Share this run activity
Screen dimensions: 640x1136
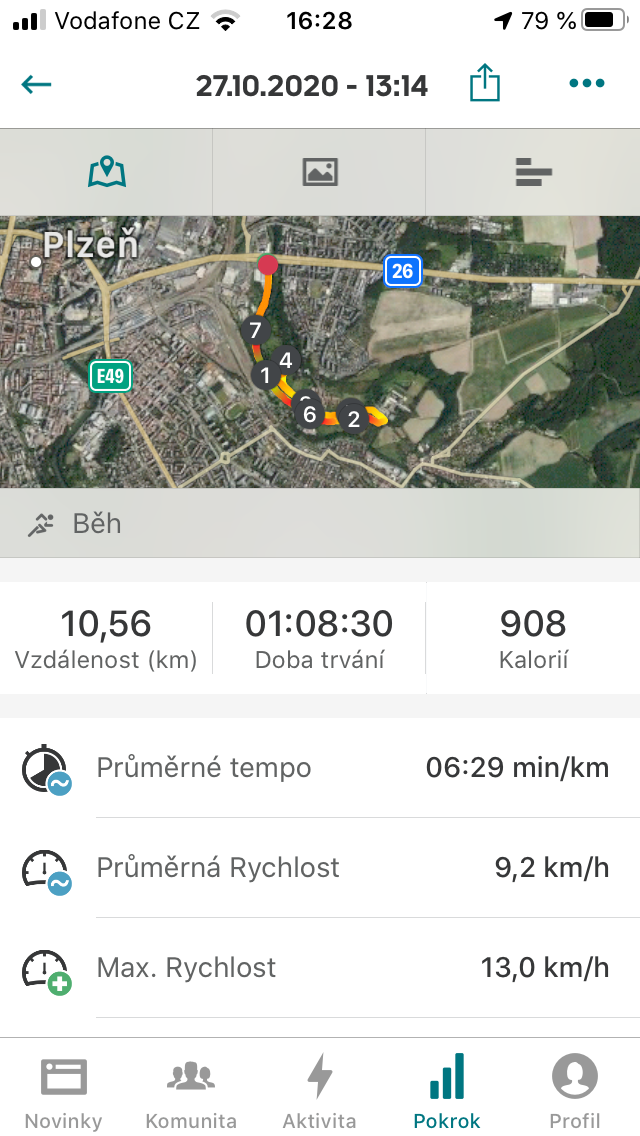[485, 83]
